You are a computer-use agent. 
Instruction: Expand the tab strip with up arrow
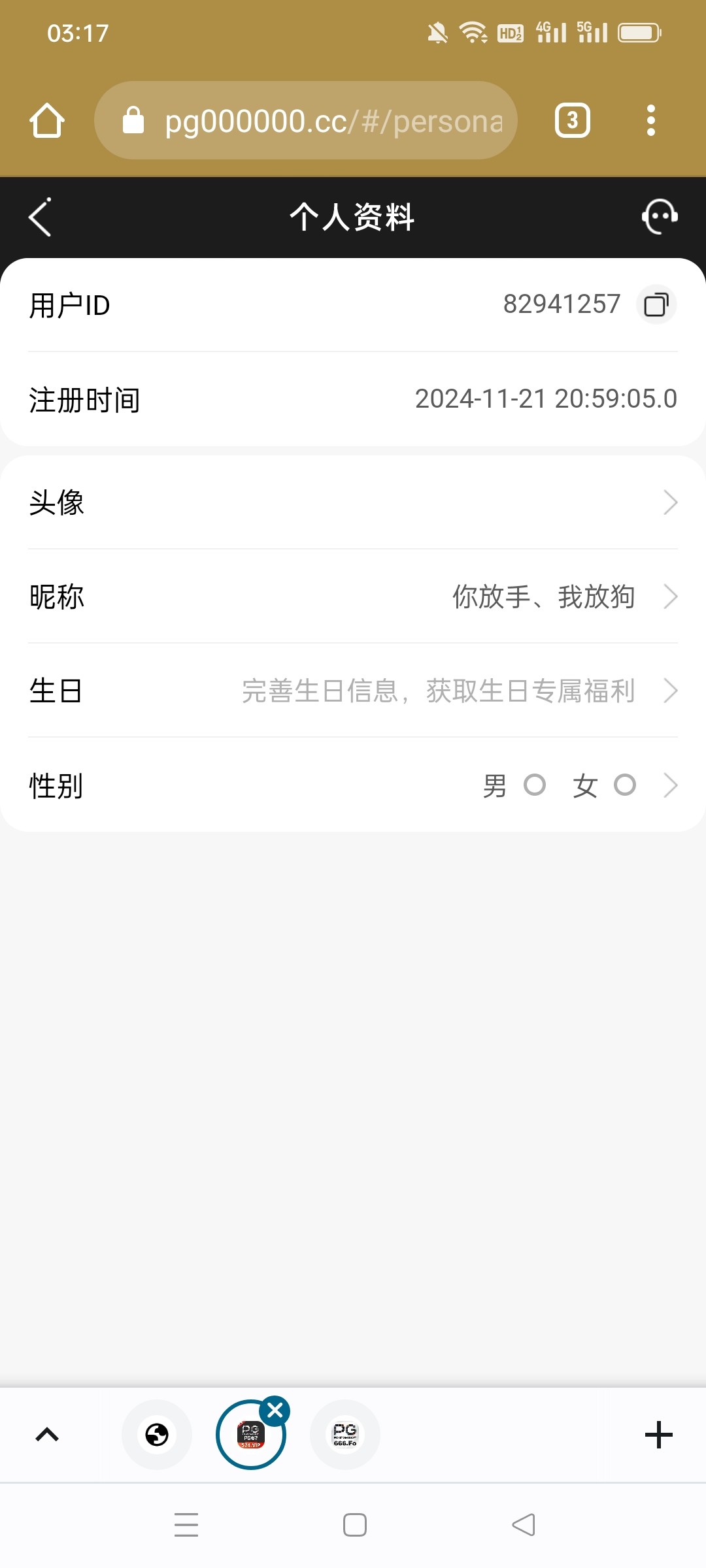(x=47, y=1435)
